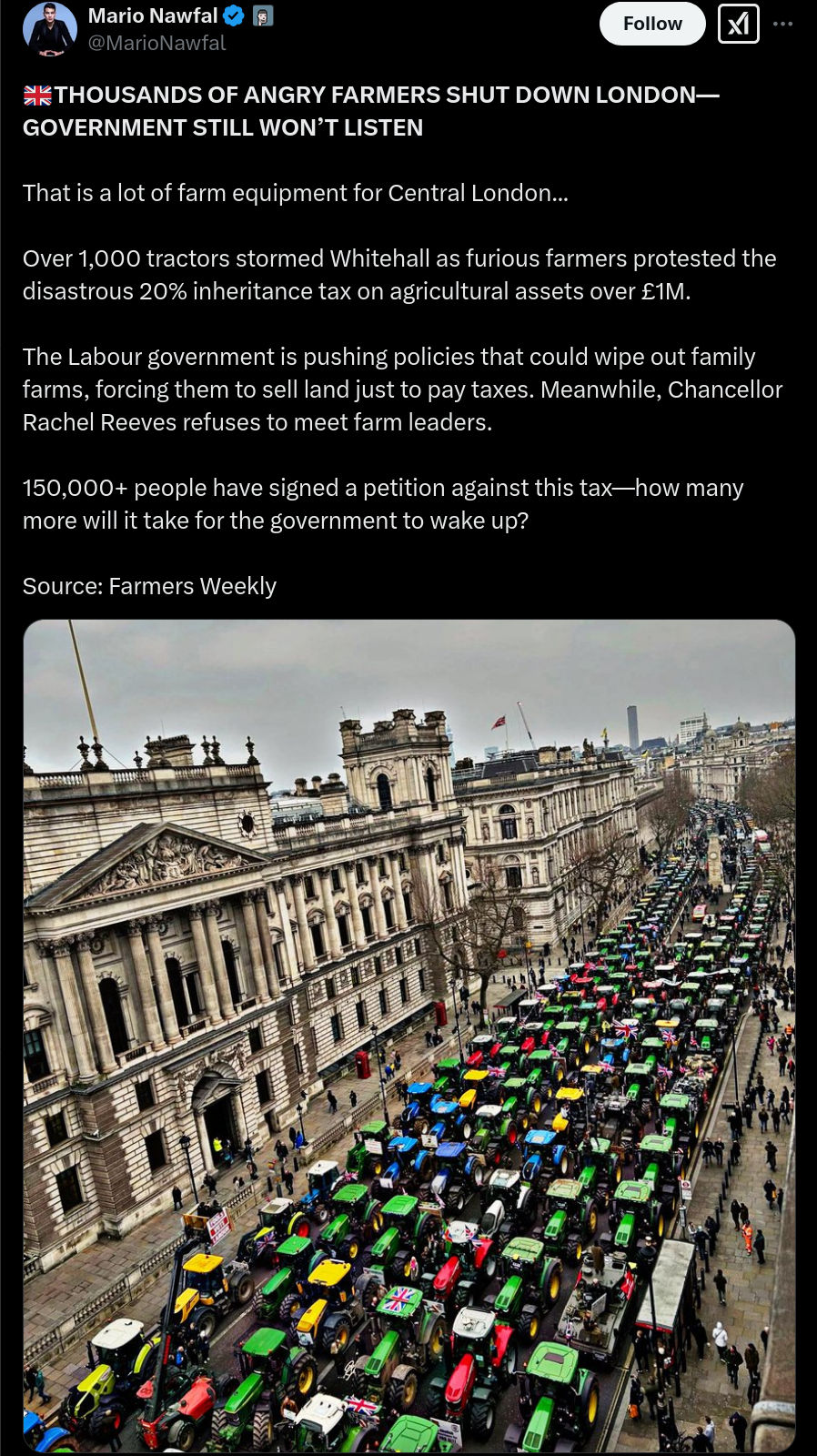Tap the affiliate badge beside the name
The width and height of the screenshot is (817, 1456).
click(263, 15)
